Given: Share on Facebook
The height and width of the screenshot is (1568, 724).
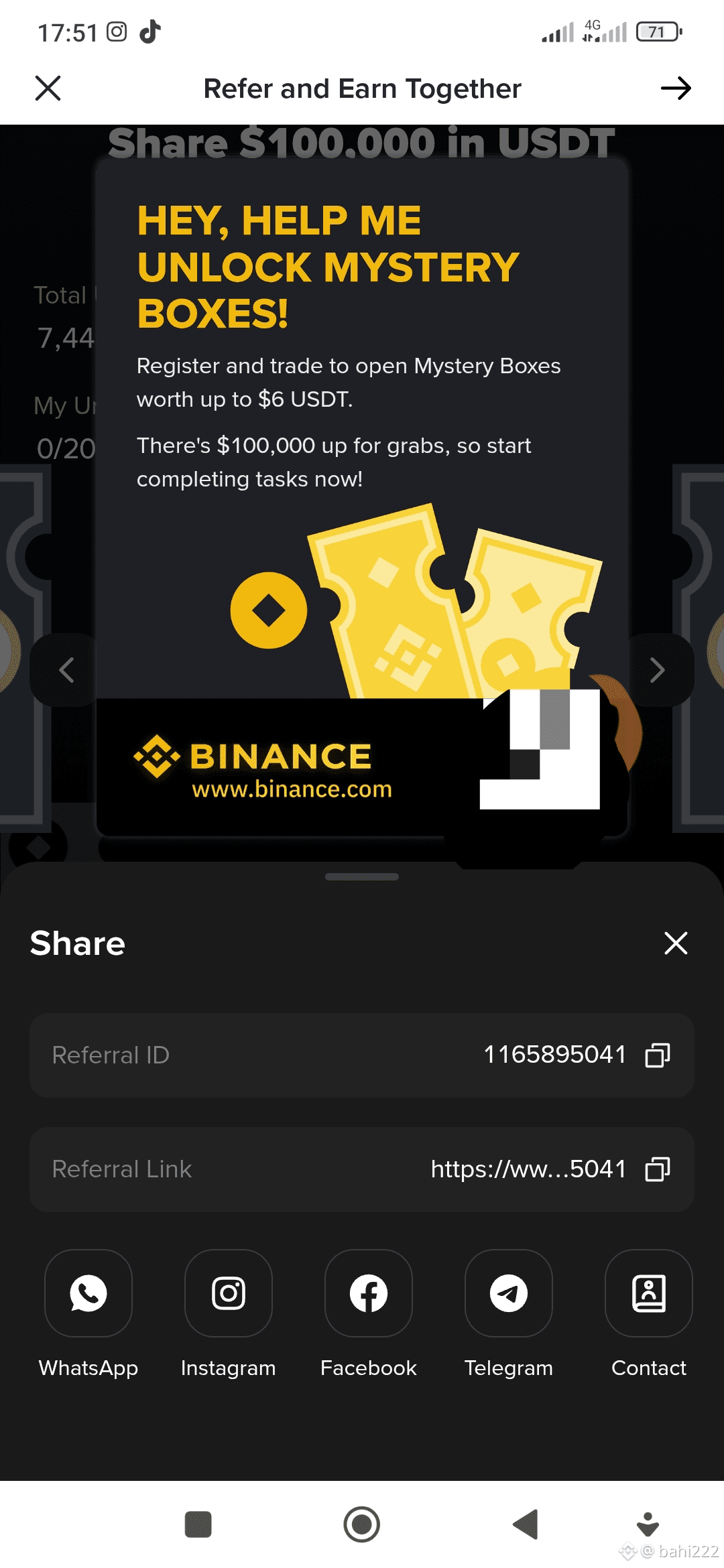Looking at the screenshot, I should 369,1293.
